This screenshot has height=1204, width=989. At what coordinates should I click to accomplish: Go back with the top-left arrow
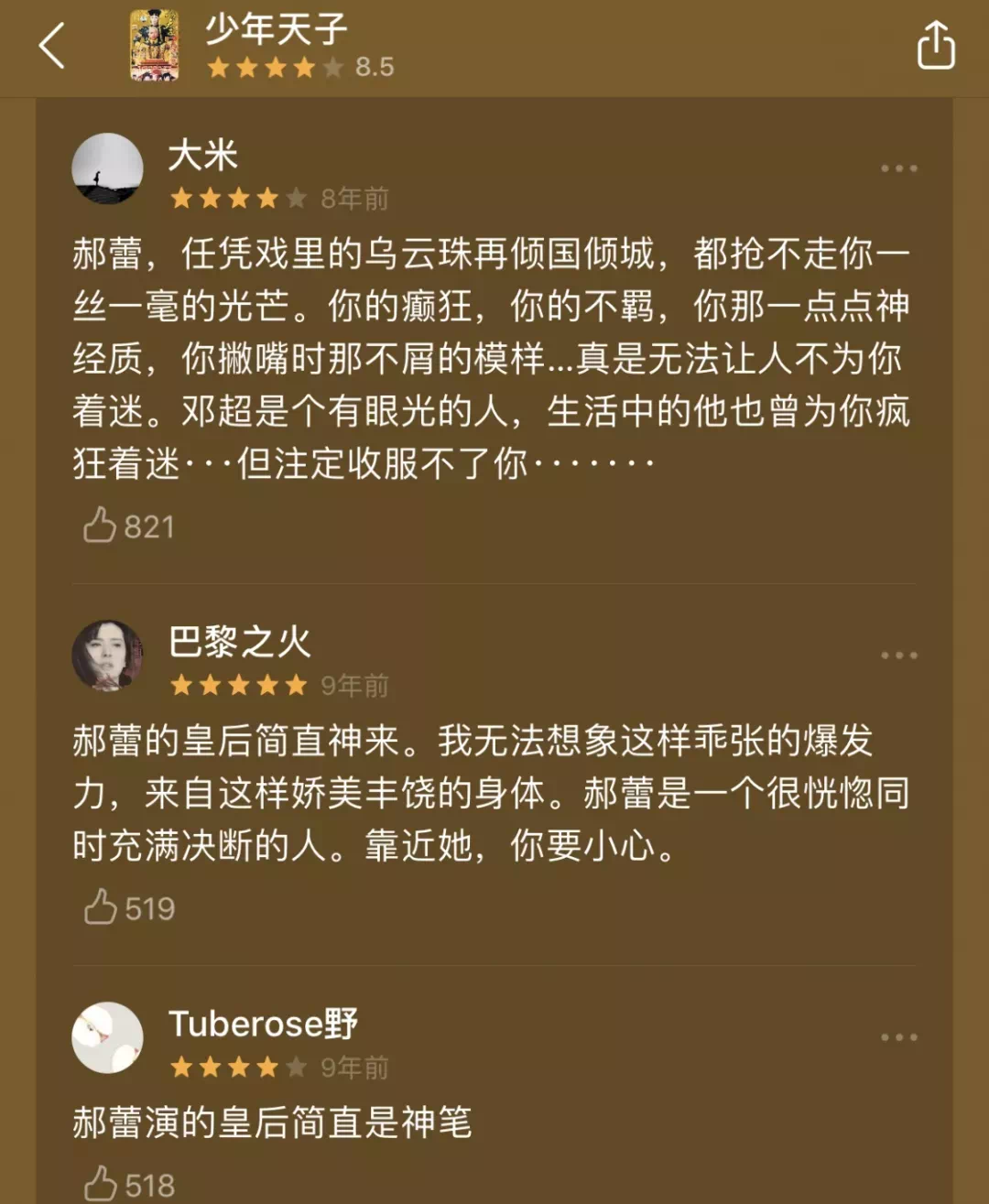(x=52, y=46)
